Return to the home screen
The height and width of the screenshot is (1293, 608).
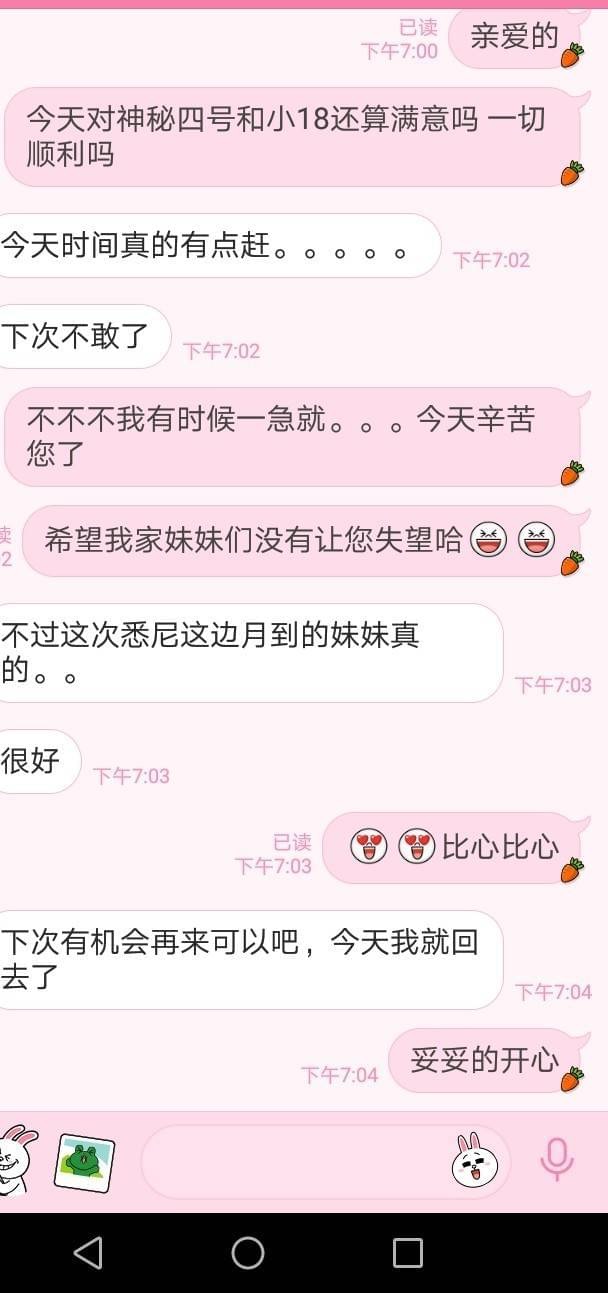coord(248,1252)
